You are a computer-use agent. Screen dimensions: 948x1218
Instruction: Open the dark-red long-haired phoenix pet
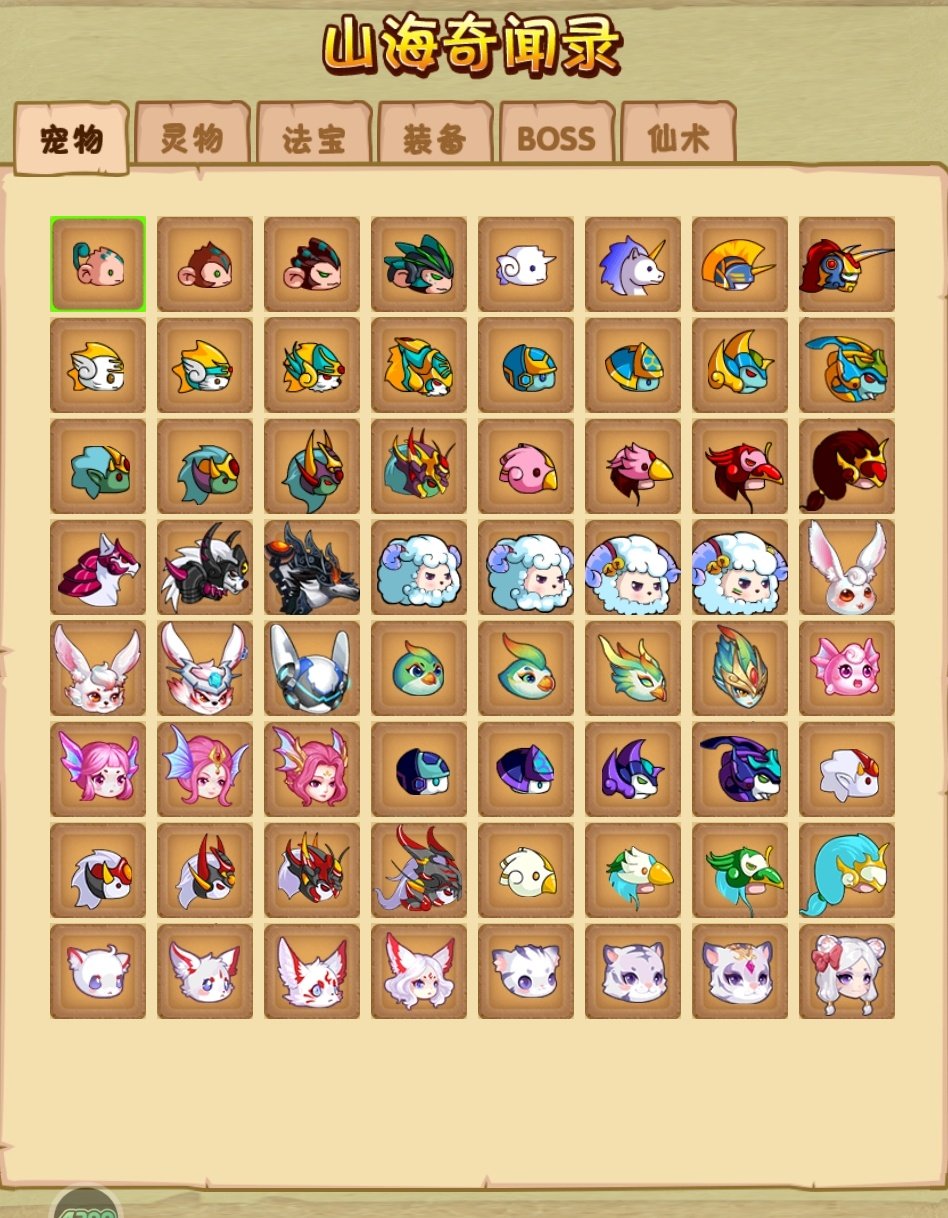click(x=846, y=467)
